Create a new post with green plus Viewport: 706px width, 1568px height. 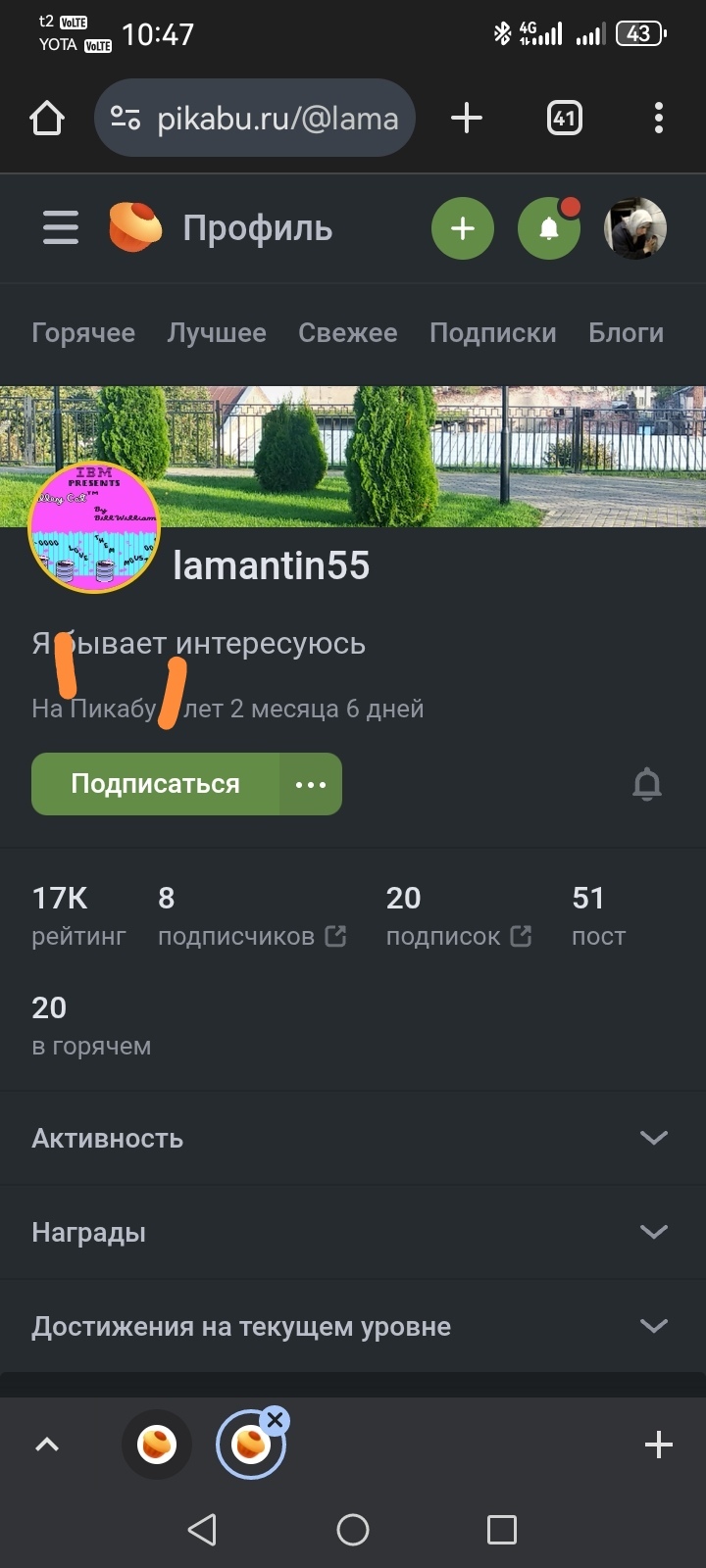[x=462, y=228]
